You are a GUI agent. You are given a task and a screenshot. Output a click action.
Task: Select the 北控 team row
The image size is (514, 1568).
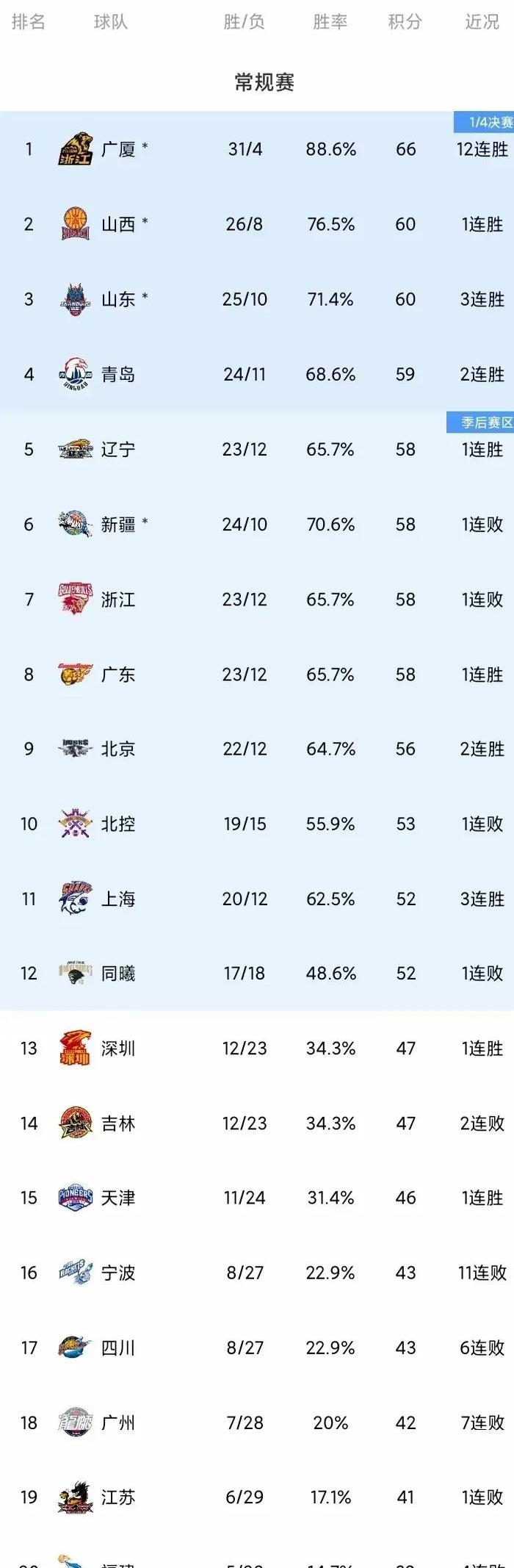[117, 824]
